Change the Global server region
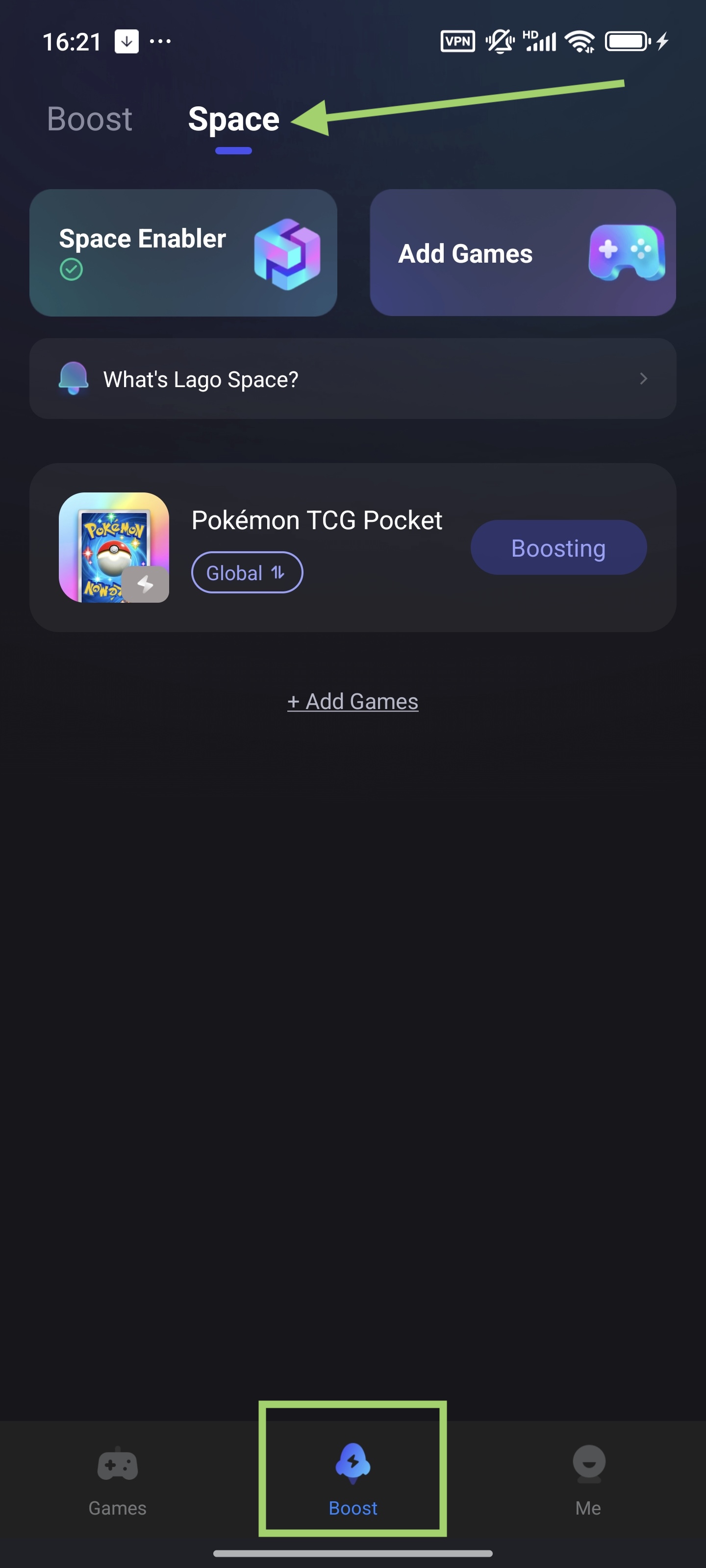Screen dimensions: 706x1568 tap(247, 572)
